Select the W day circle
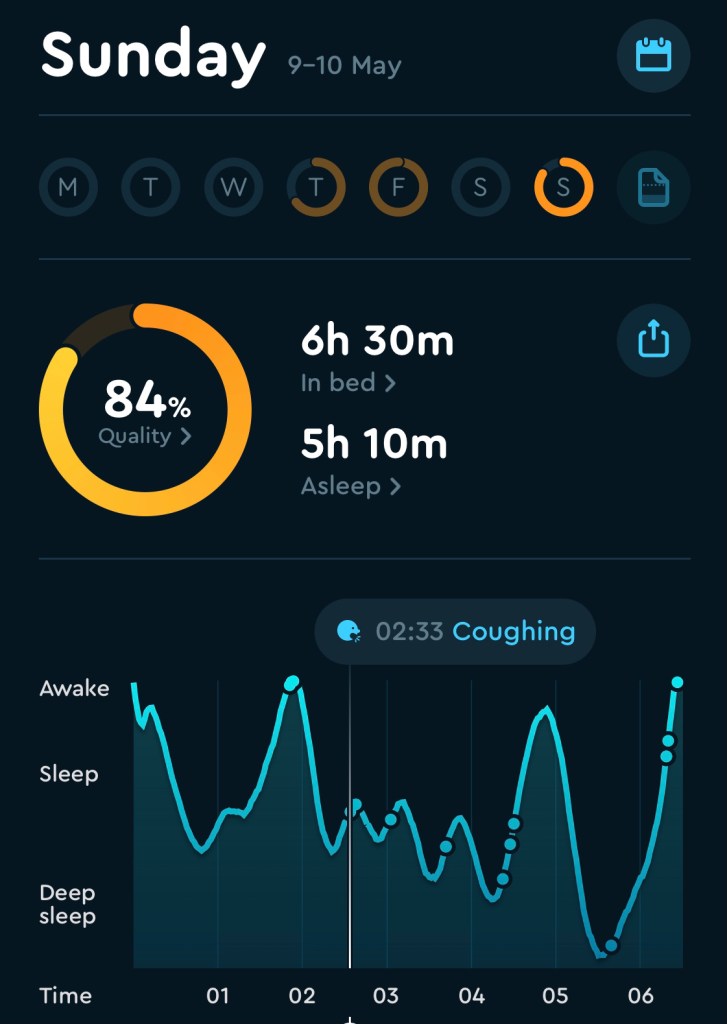This screenshot has width=727, height=1024. point(233,187)
